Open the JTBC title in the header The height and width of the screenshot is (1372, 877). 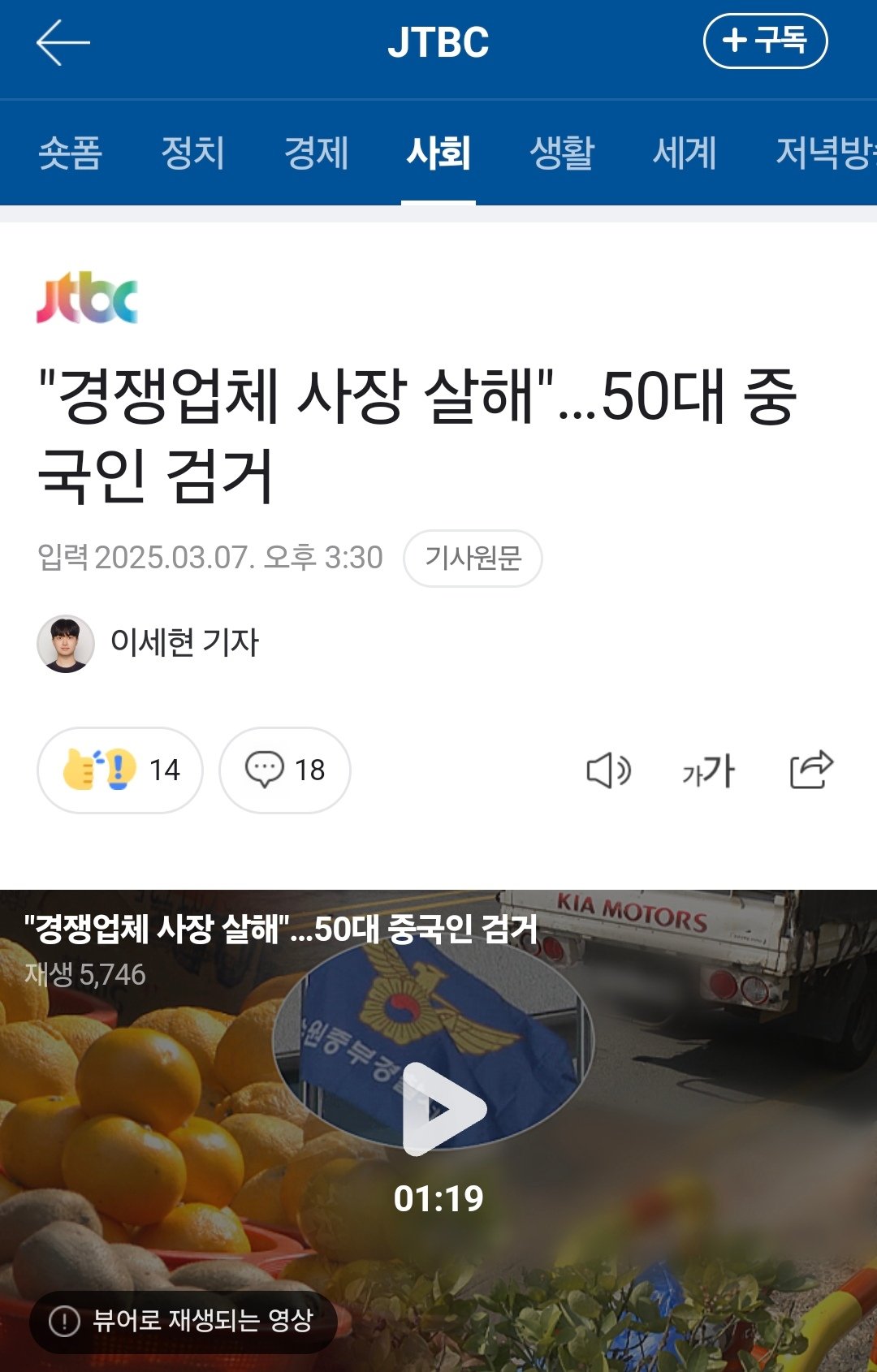pyautogui.click(x=438, y=42)
